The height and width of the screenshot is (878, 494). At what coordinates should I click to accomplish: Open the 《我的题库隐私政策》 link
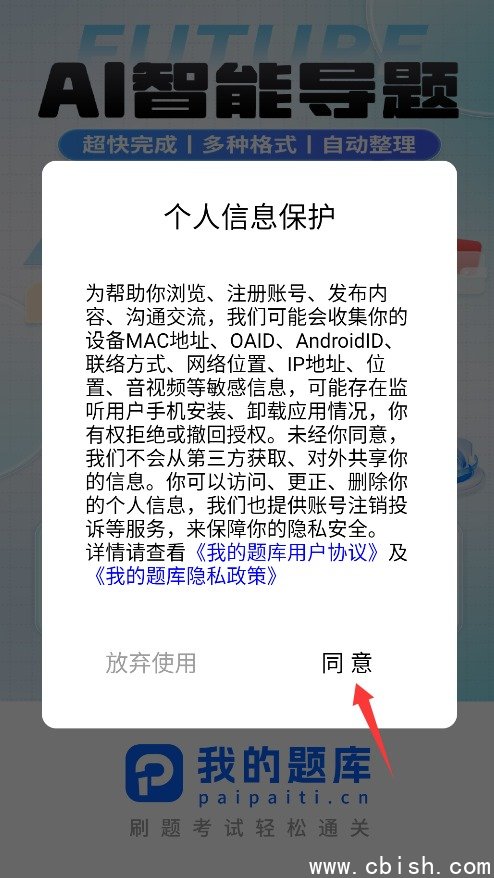185,576
